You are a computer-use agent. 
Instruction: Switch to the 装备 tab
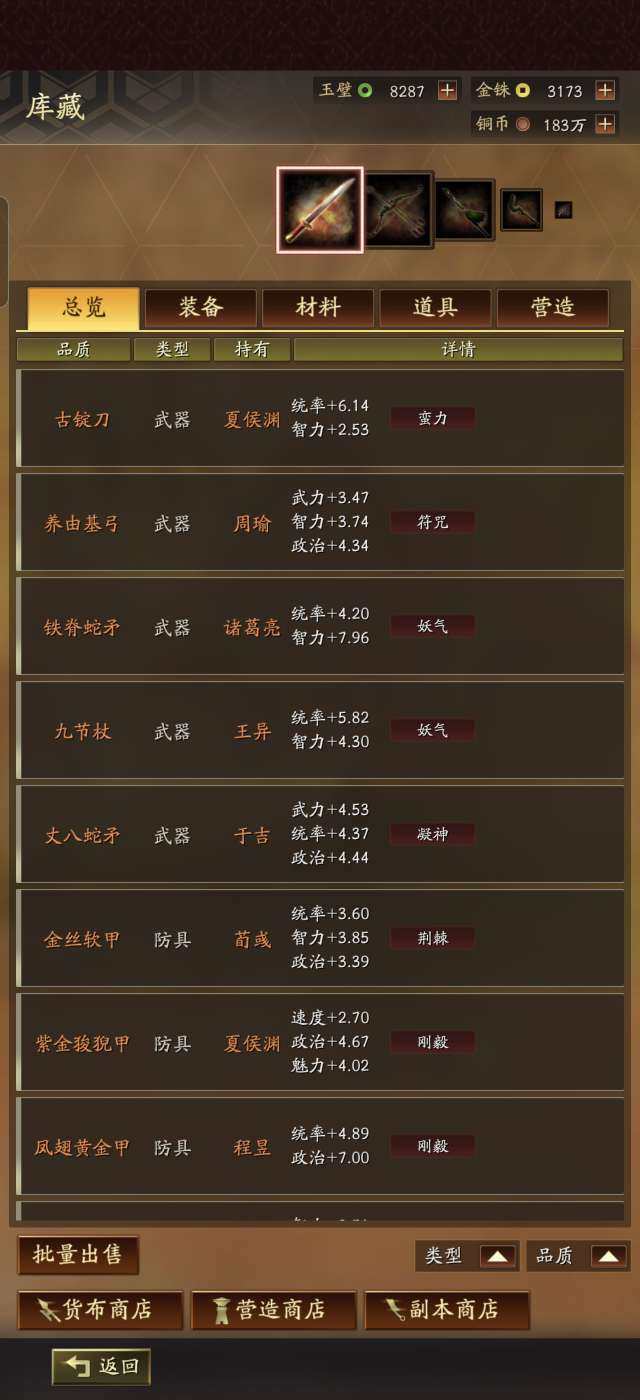pyautogui.click(x=200, y=308)
